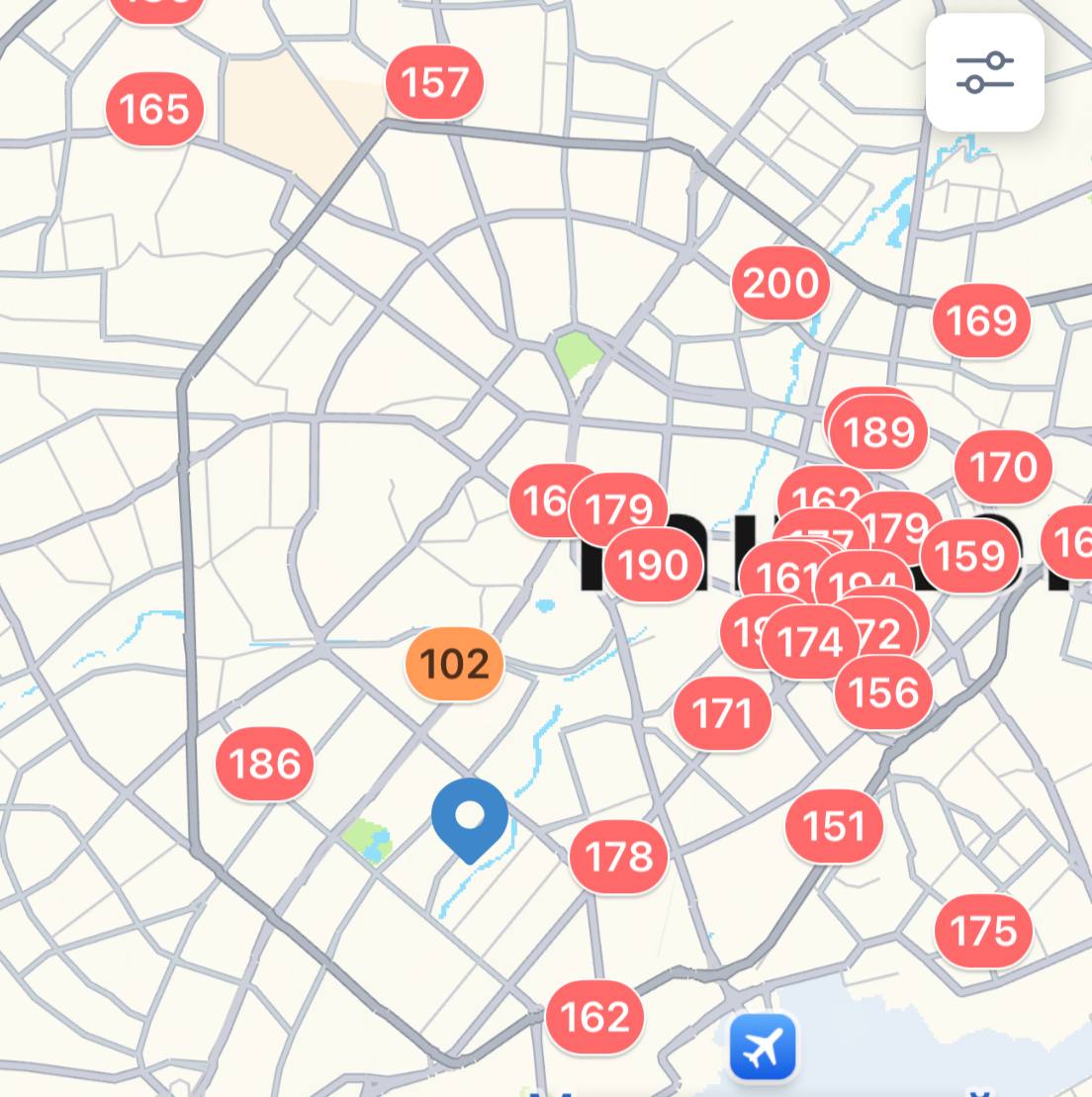Show the 175 marker details
This screenshot has height=1097, width=1092.
pos(983,931)
